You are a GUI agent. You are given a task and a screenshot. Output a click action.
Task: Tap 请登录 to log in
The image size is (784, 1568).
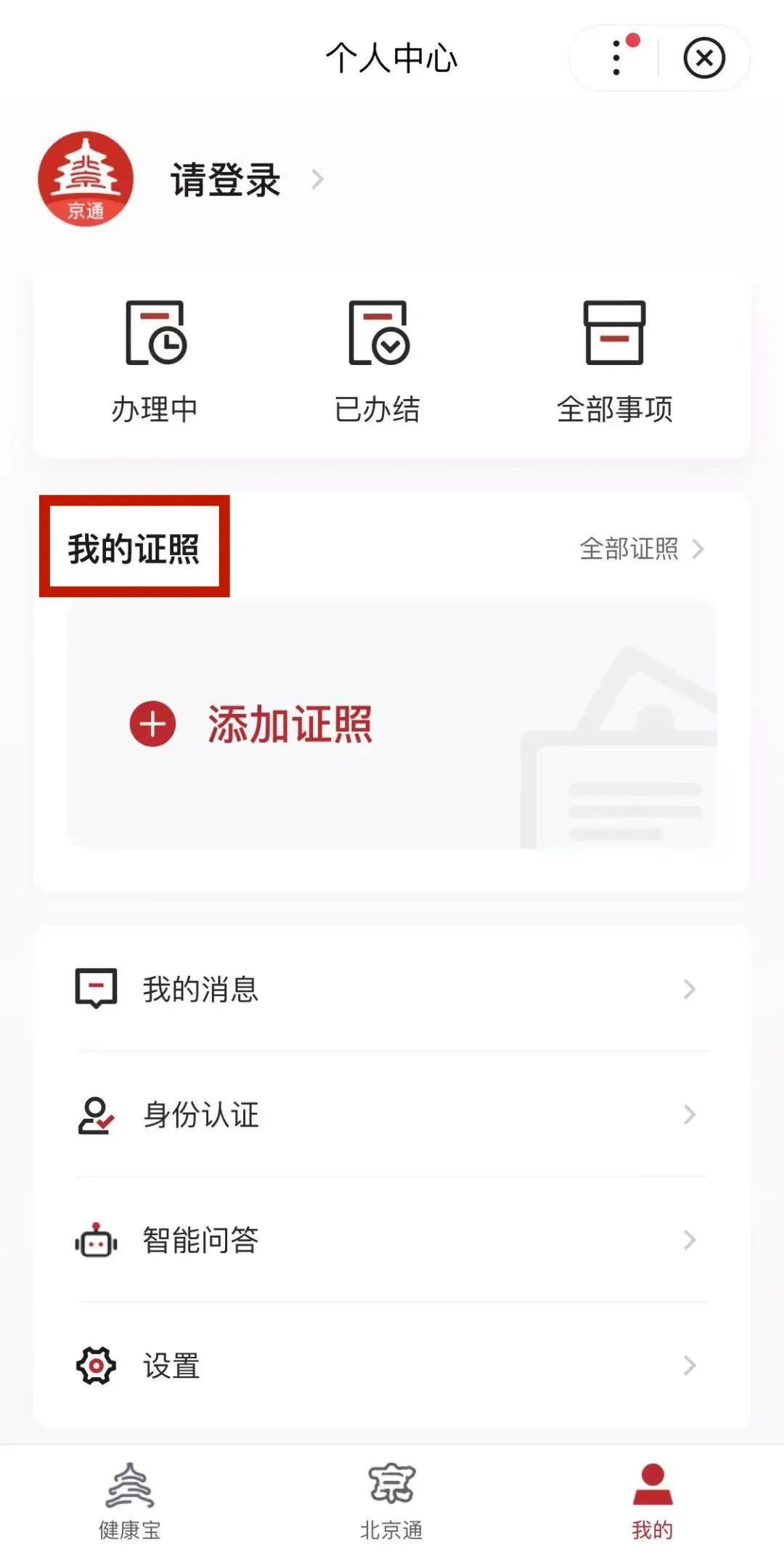[225, 179]
